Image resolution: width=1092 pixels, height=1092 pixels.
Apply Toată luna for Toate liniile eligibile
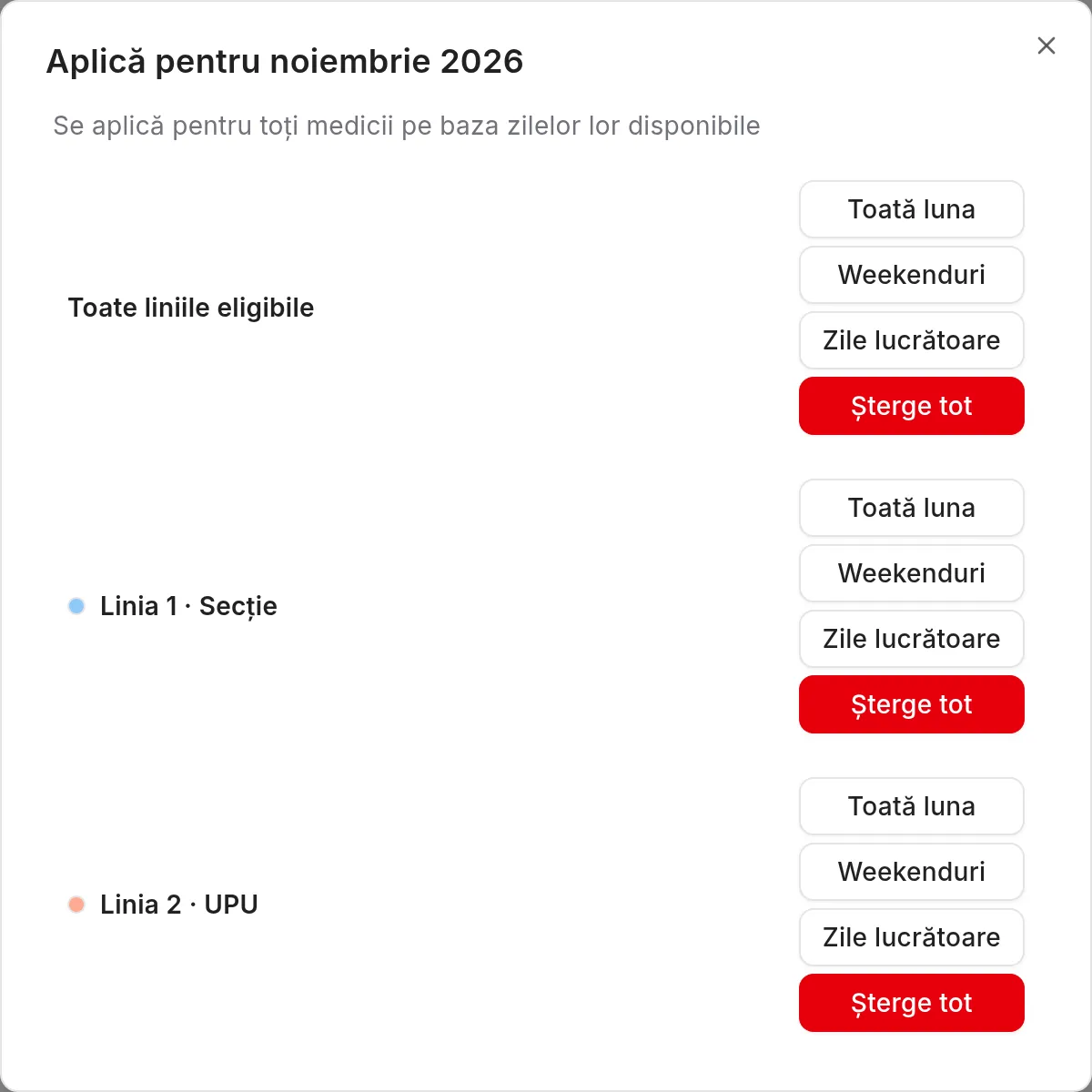[912, 209]
